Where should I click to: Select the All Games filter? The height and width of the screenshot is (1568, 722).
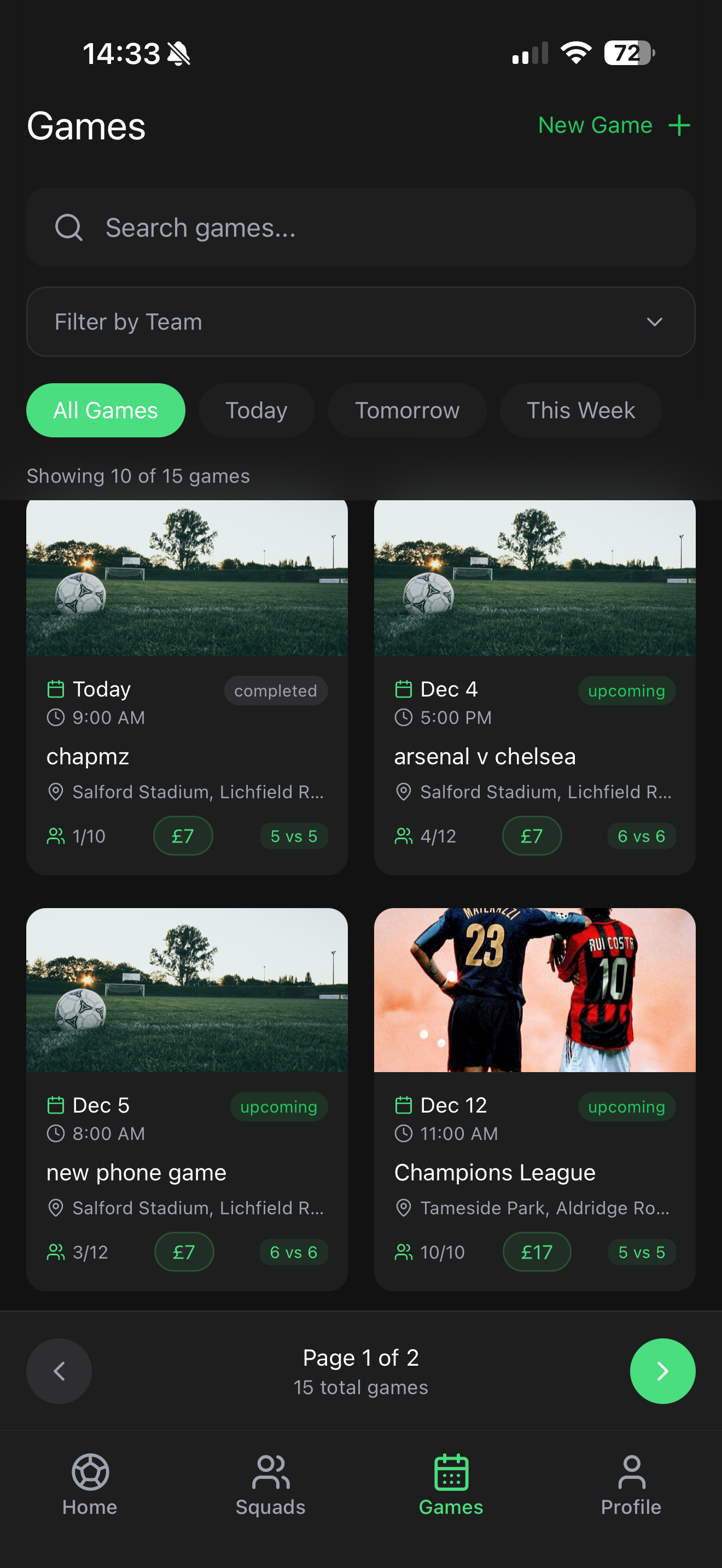[106, 410]
